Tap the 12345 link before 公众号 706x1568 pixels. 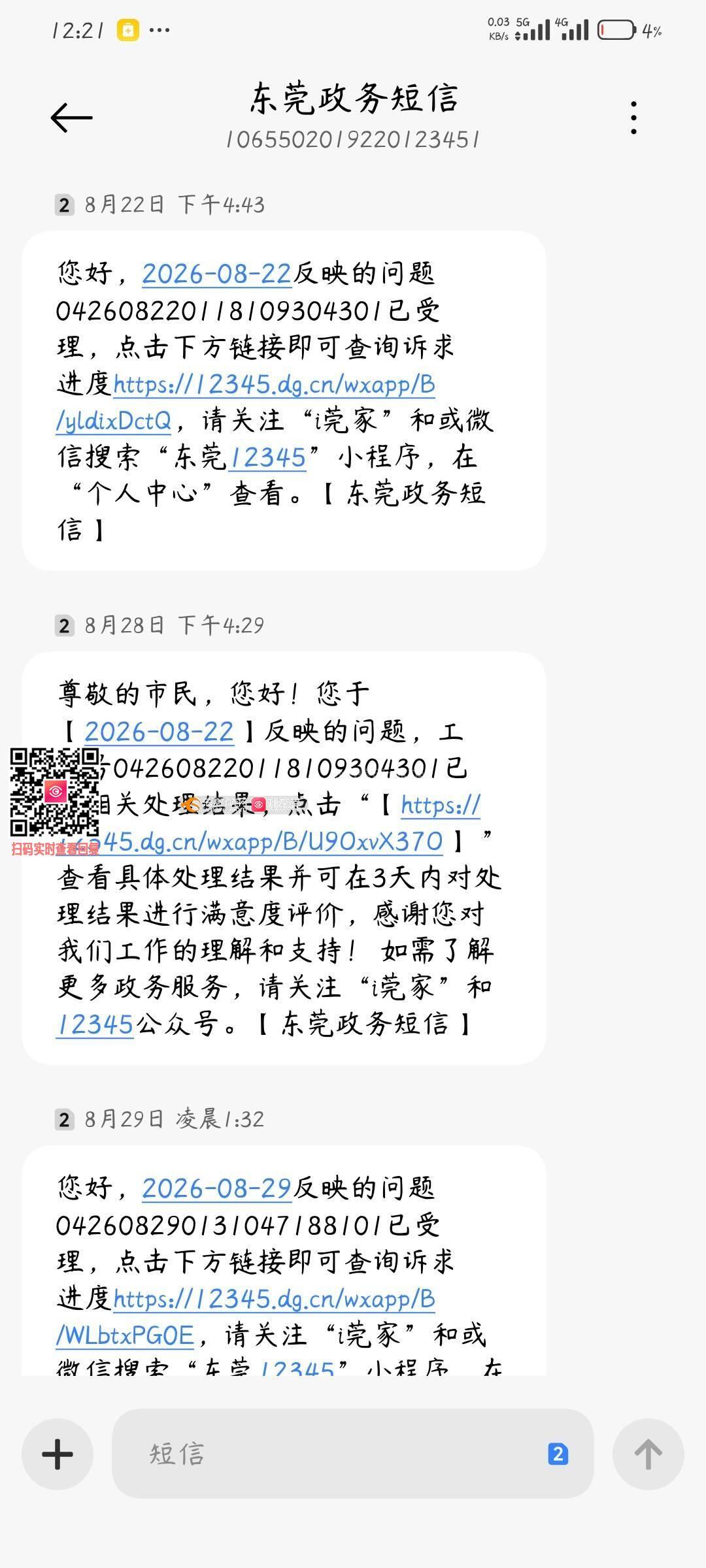pos(95,1024)
